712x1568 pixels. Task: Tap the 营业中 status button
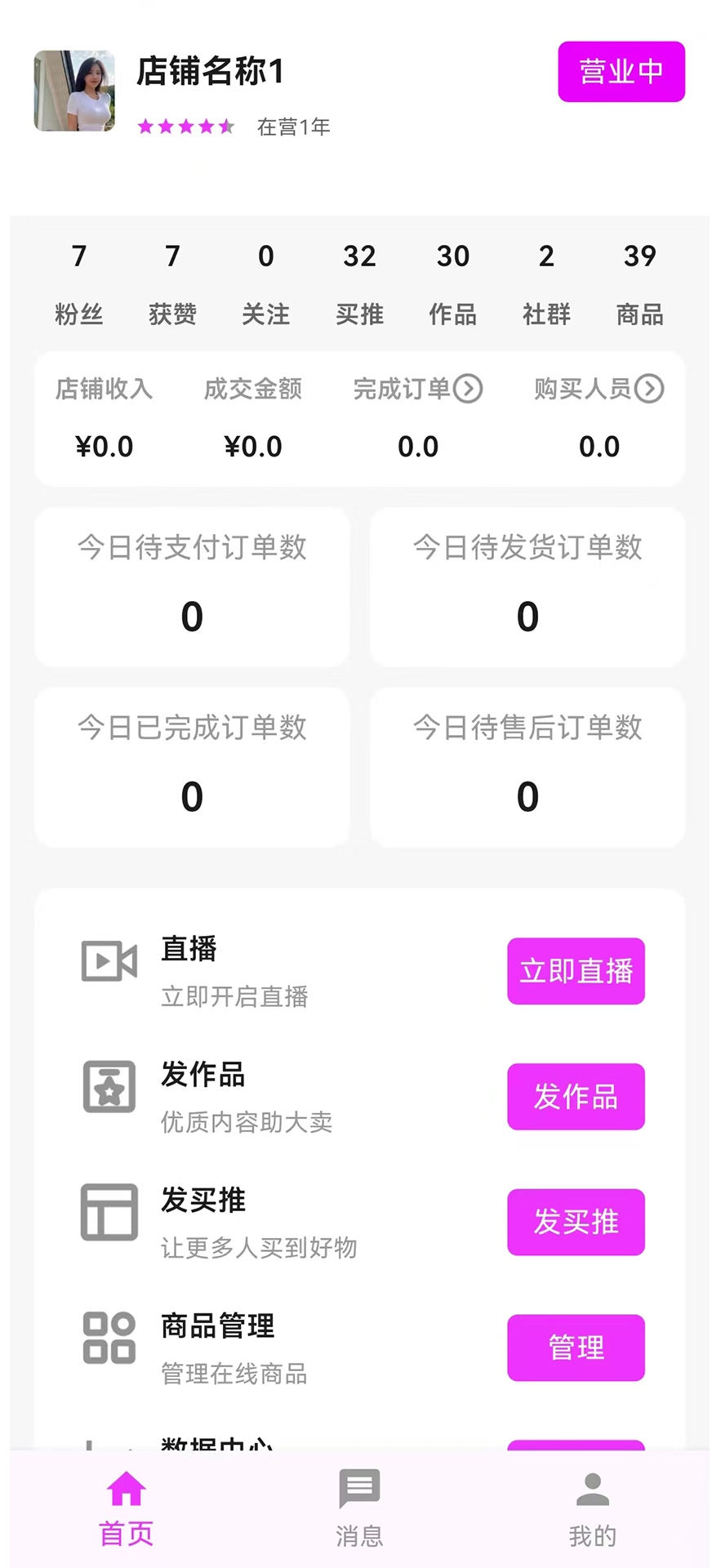(x=621, y=72)
